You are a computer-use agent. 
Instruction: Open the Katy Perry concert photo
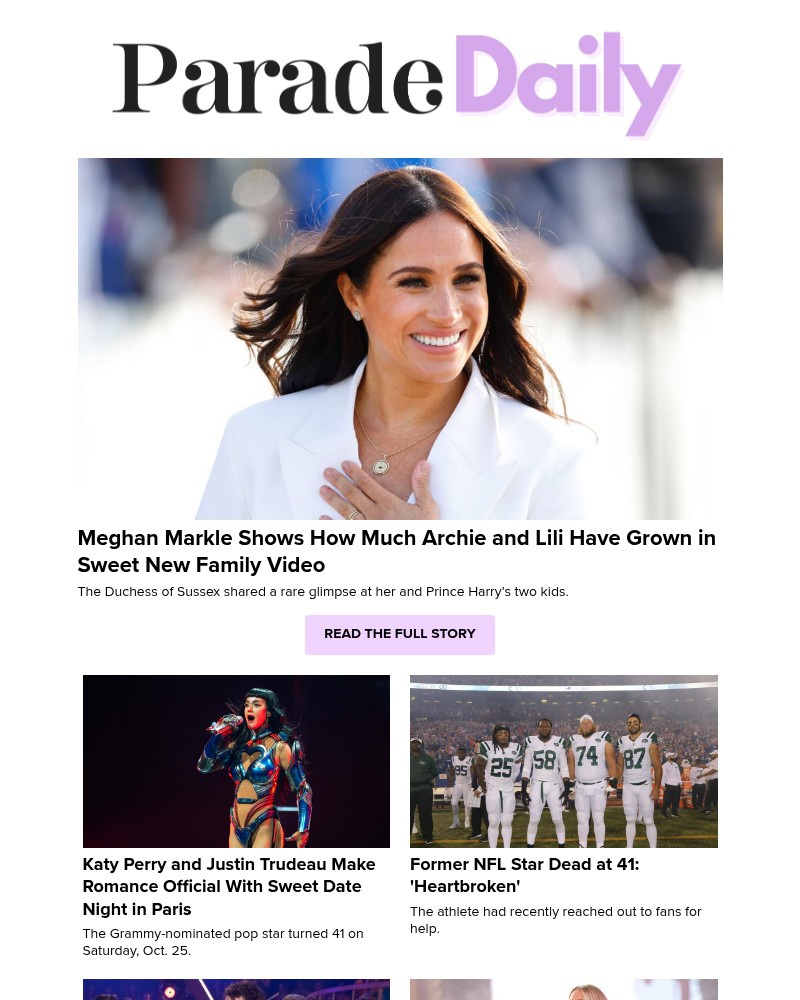pos(236,761)
